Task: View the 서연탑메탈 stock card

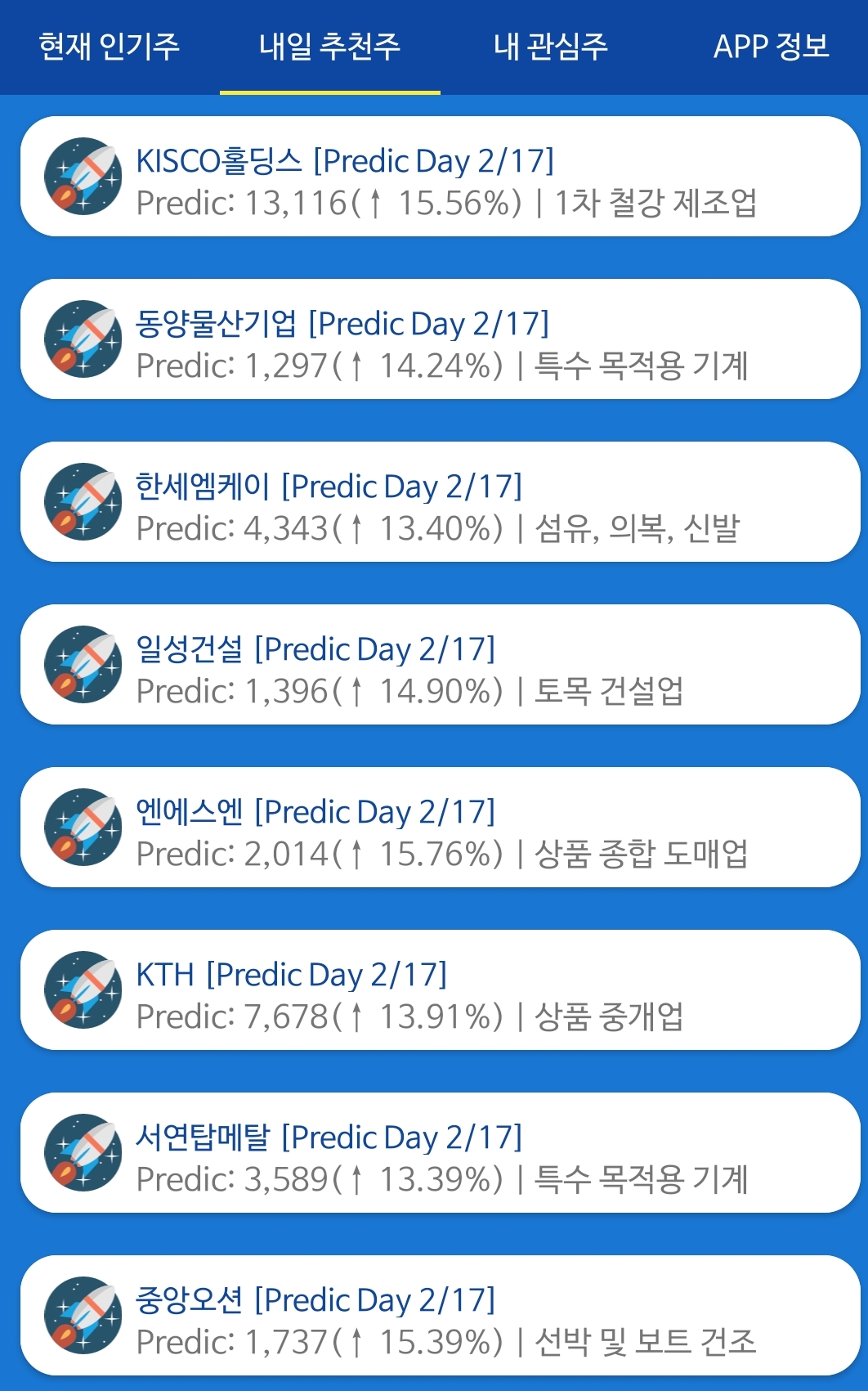Action: coord(441,1153)
